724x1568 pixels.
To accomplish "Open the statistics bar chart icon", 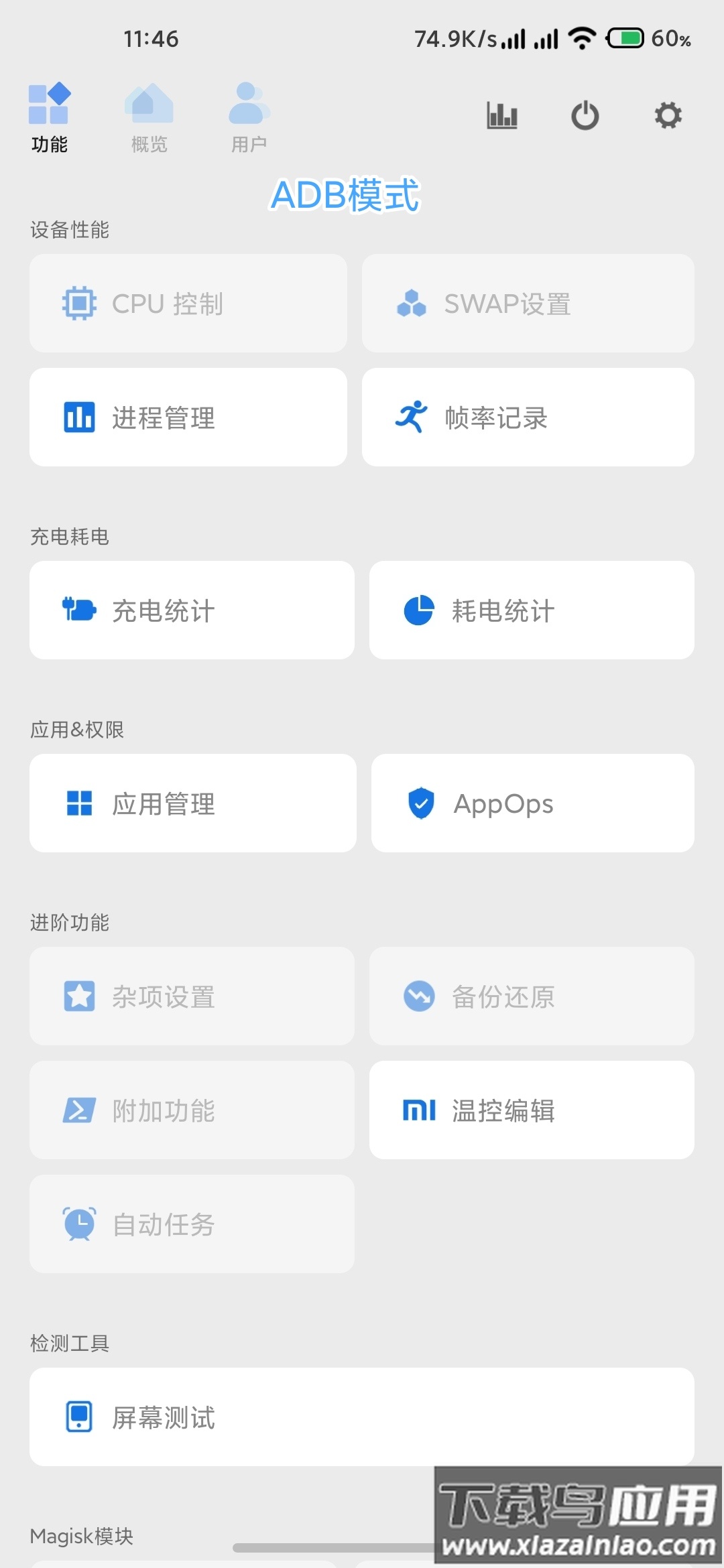I will [x=501, y=115].
